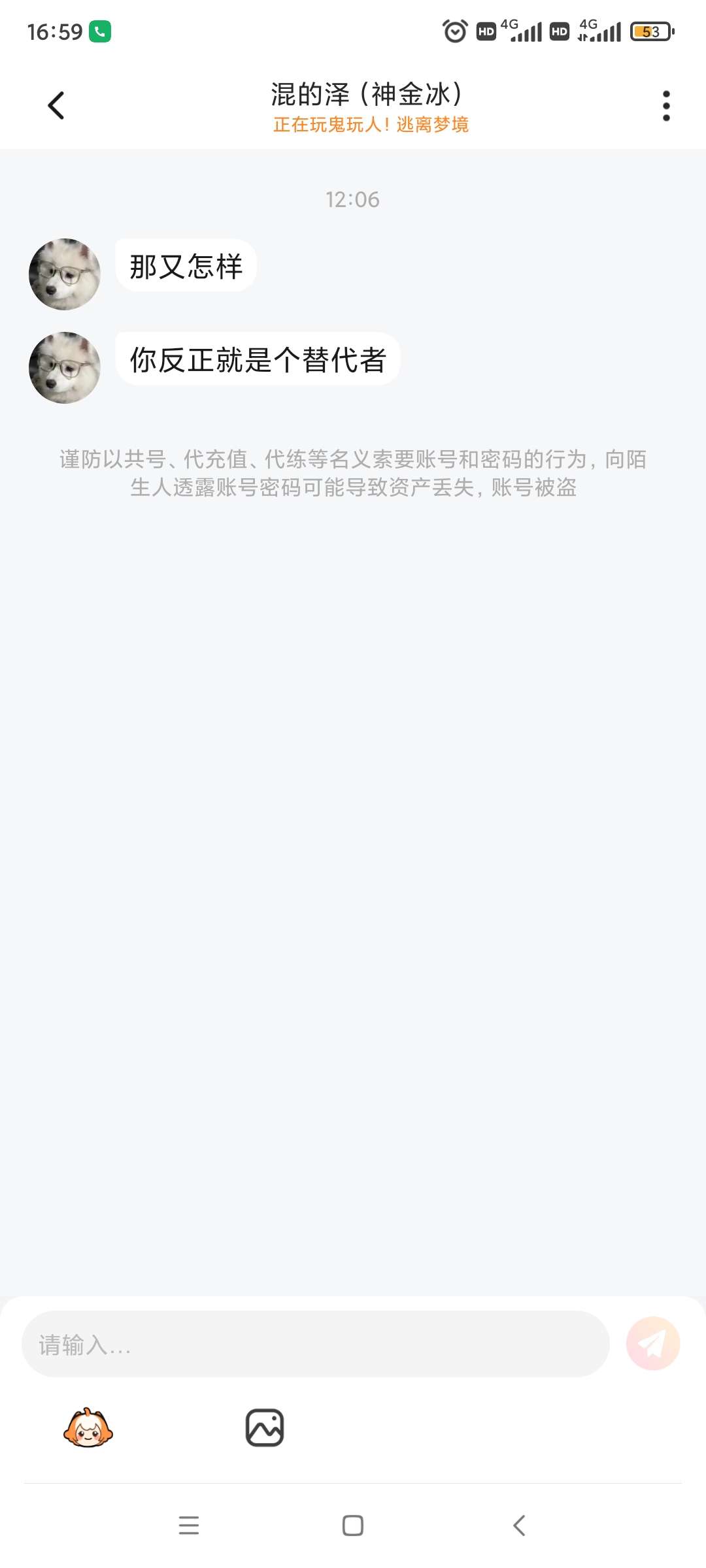Open the three-dot overflow menu
Image resolution: width=706 pixels, height=1568 pixels.
pyautogui.click(x=666, y=105)
